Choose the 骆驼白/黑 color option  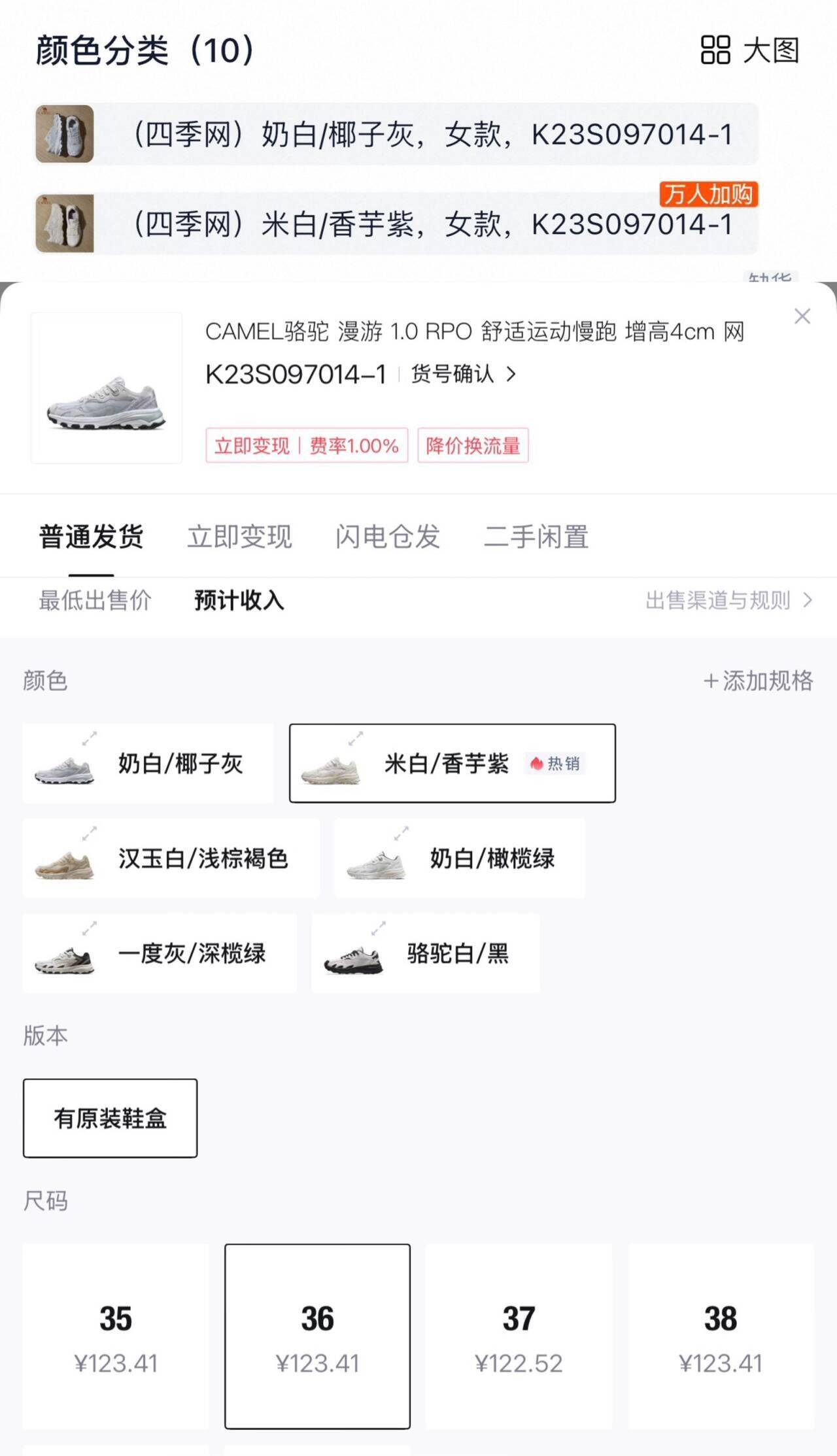(x=425, y=953)
